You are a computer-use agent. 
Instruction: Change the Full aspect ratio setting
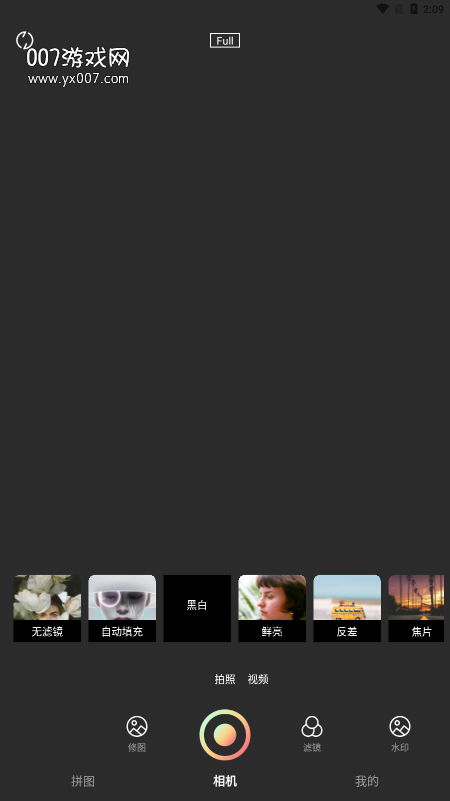[x=225, y=41]
